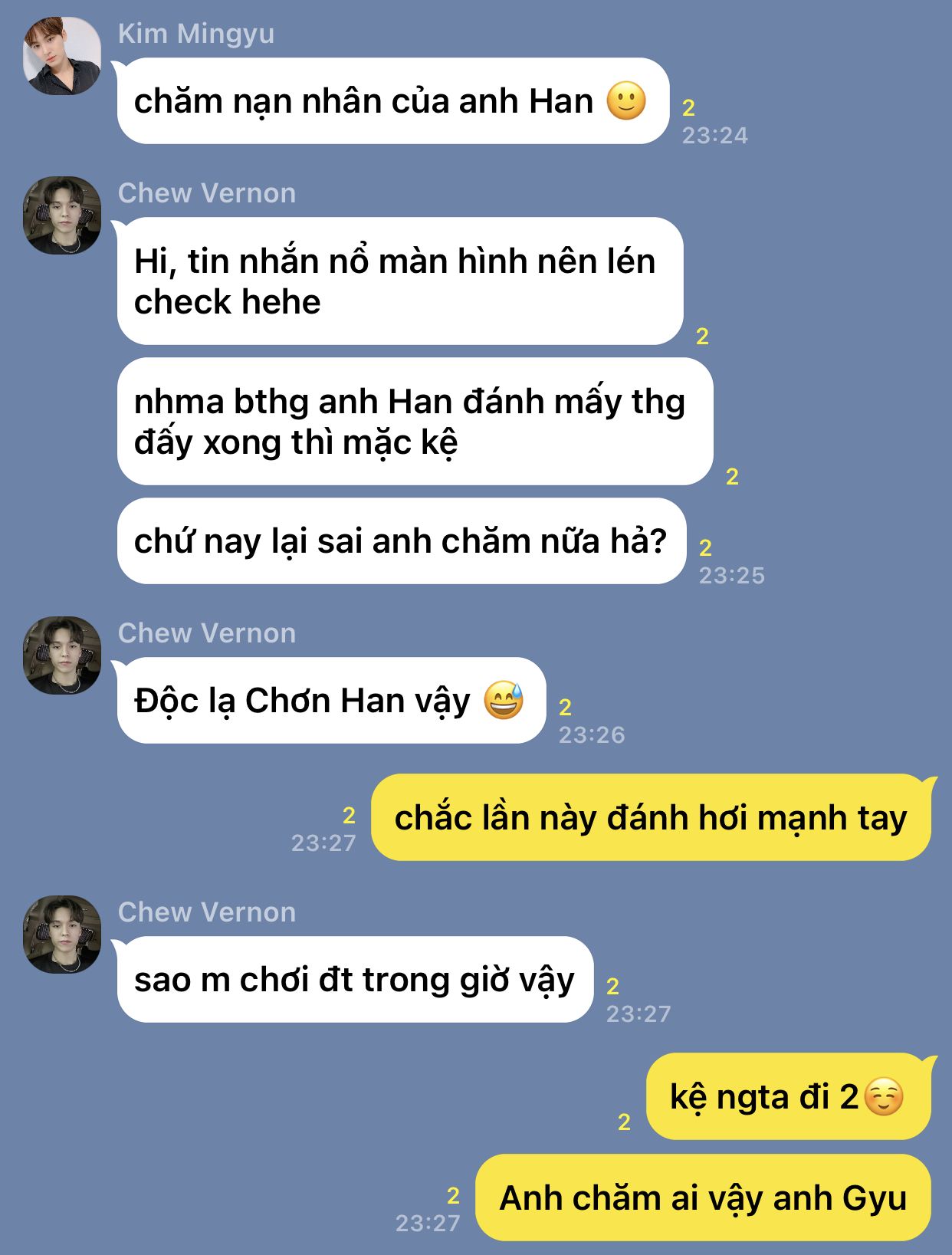The image size is (952, 1255).
Task: Tap Chew Vernon's avatar beside "Hi, tin nhắn" message
Action: click(x=62, y=215)
